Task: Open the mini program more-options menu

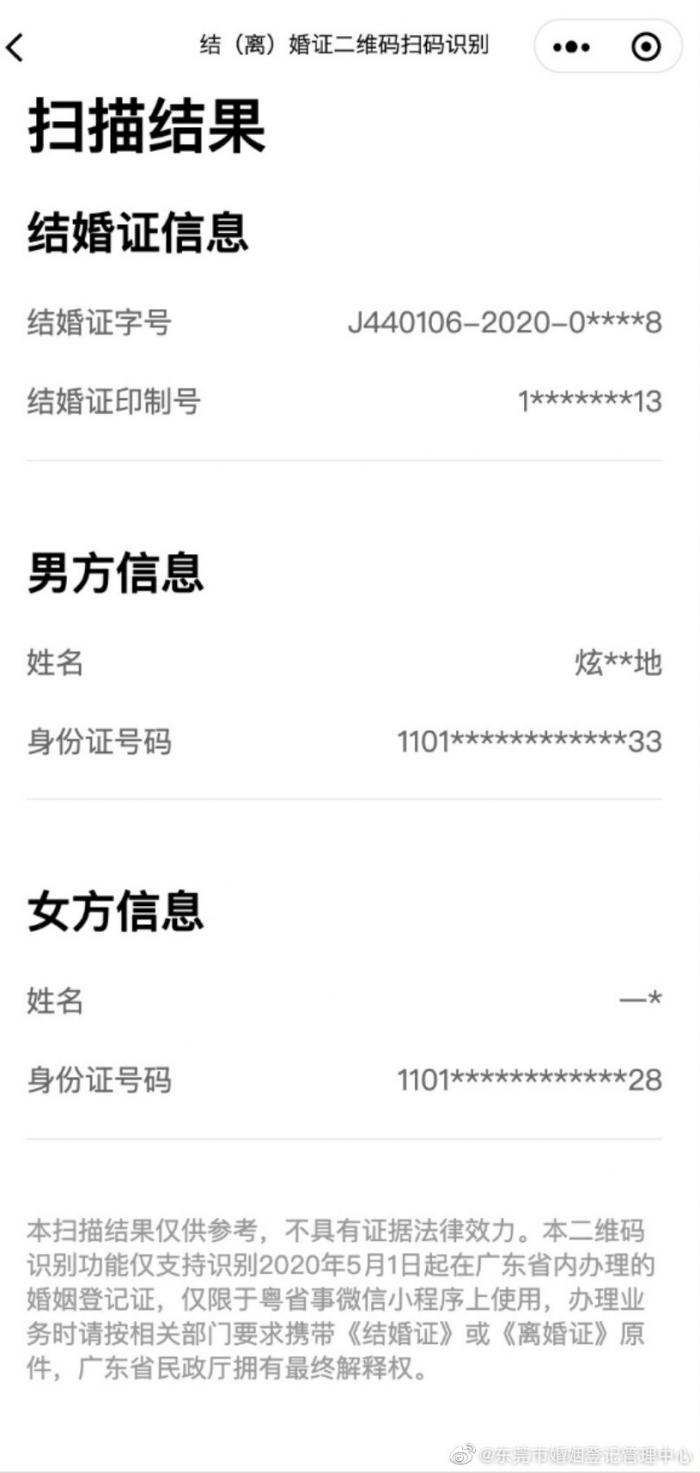Action: 571,47
